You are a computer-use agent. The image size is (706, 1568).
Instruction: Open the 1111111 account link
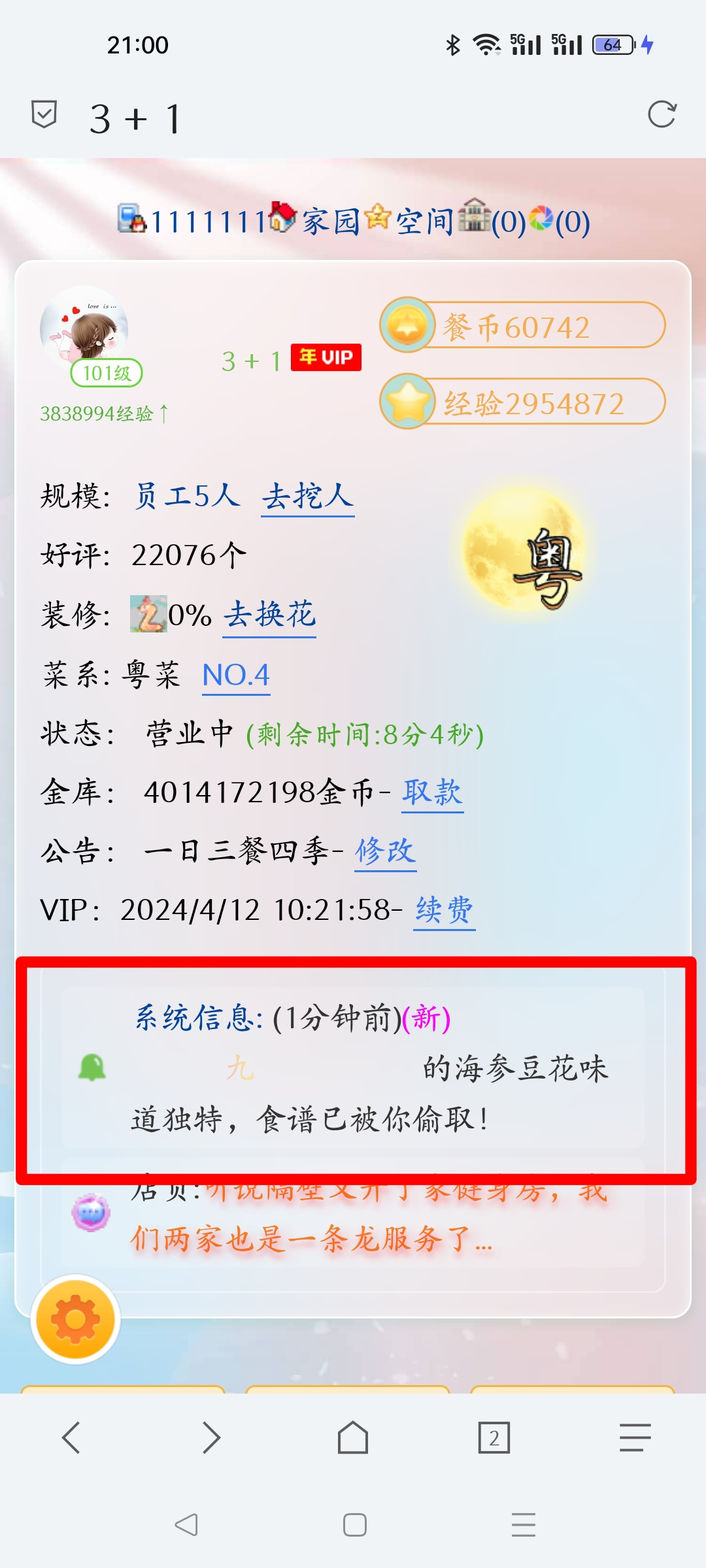tap(208, 221)
